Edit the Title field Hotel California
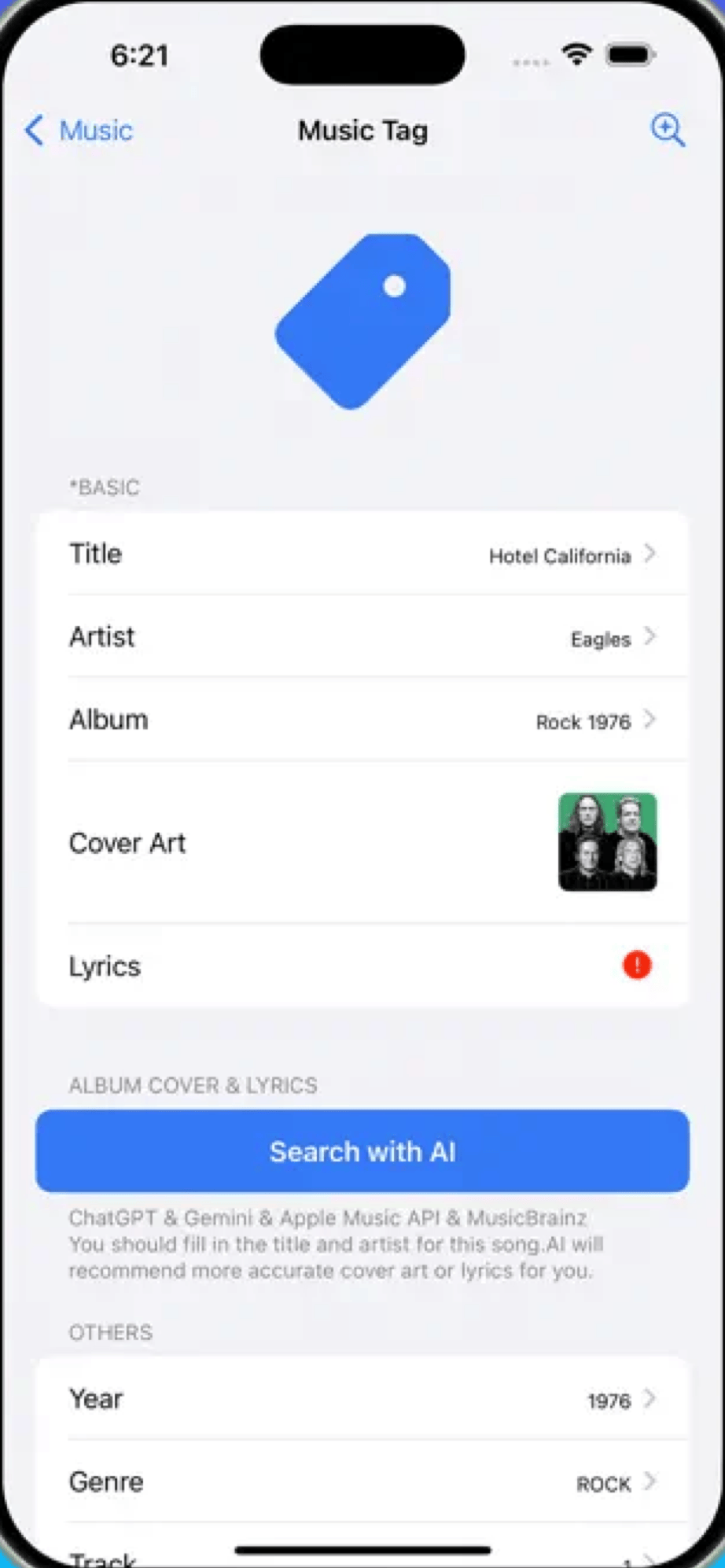 [362, 554]
